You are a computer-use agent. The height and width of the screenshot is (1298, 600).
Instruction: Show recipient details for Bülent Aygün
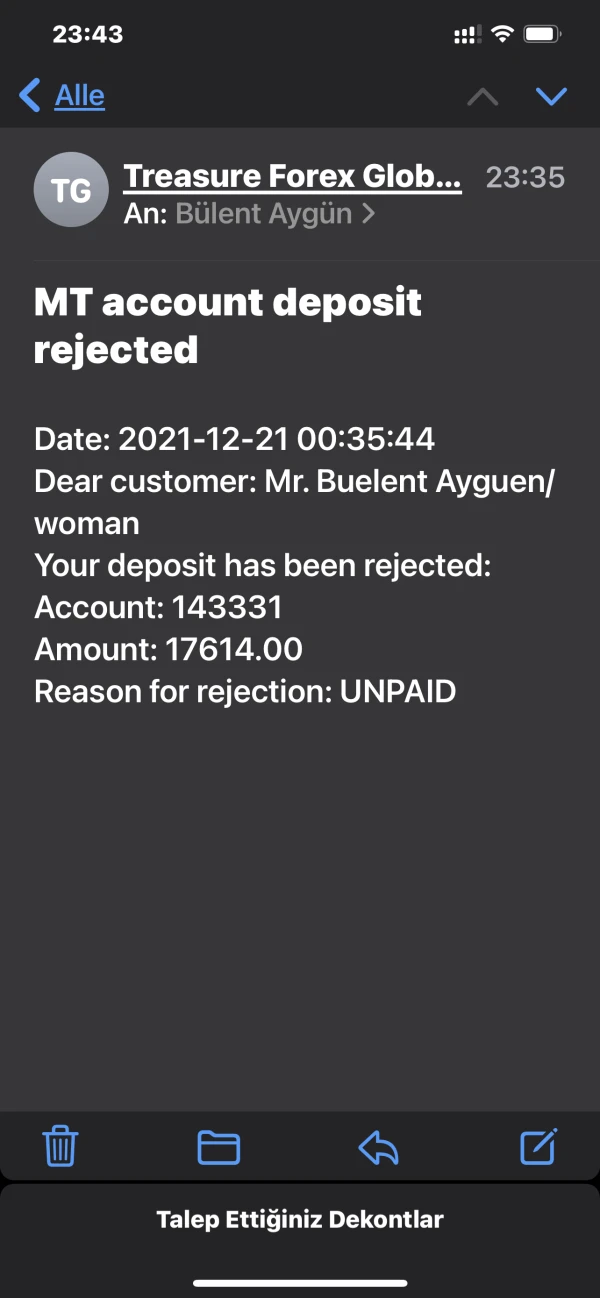click(x=275, y=213)
